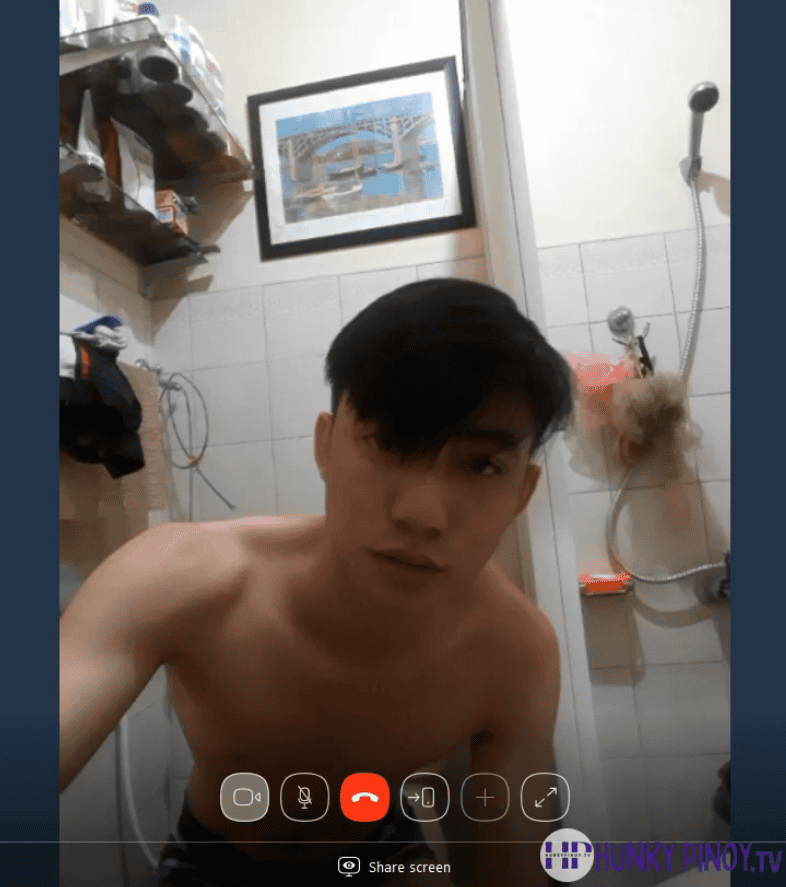Expand the video to full screen

click(545, 797)
